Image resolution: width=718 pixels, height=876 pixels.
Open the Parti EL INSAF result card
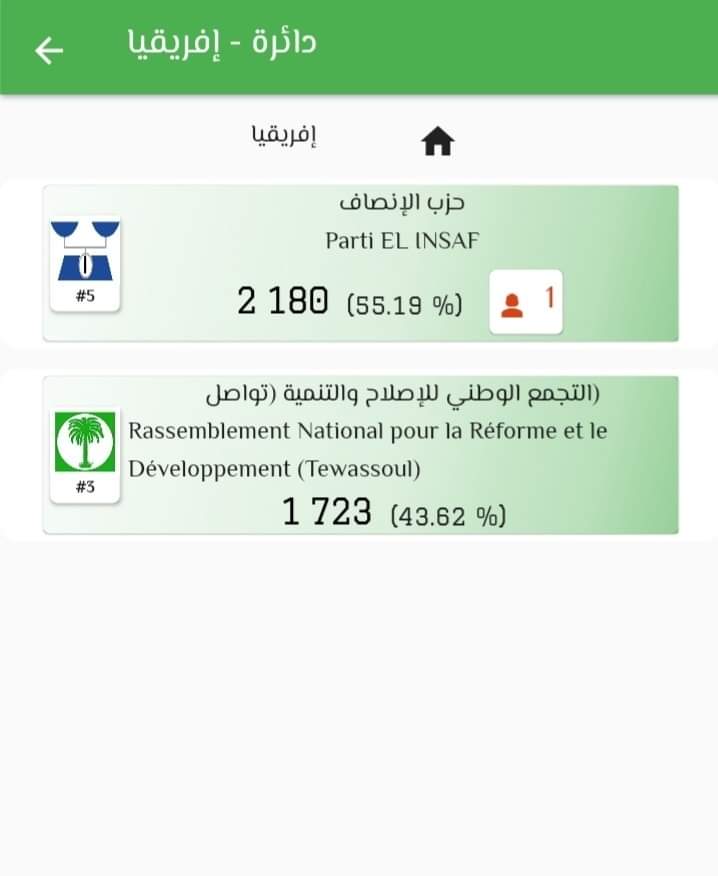tap(360, 263)
